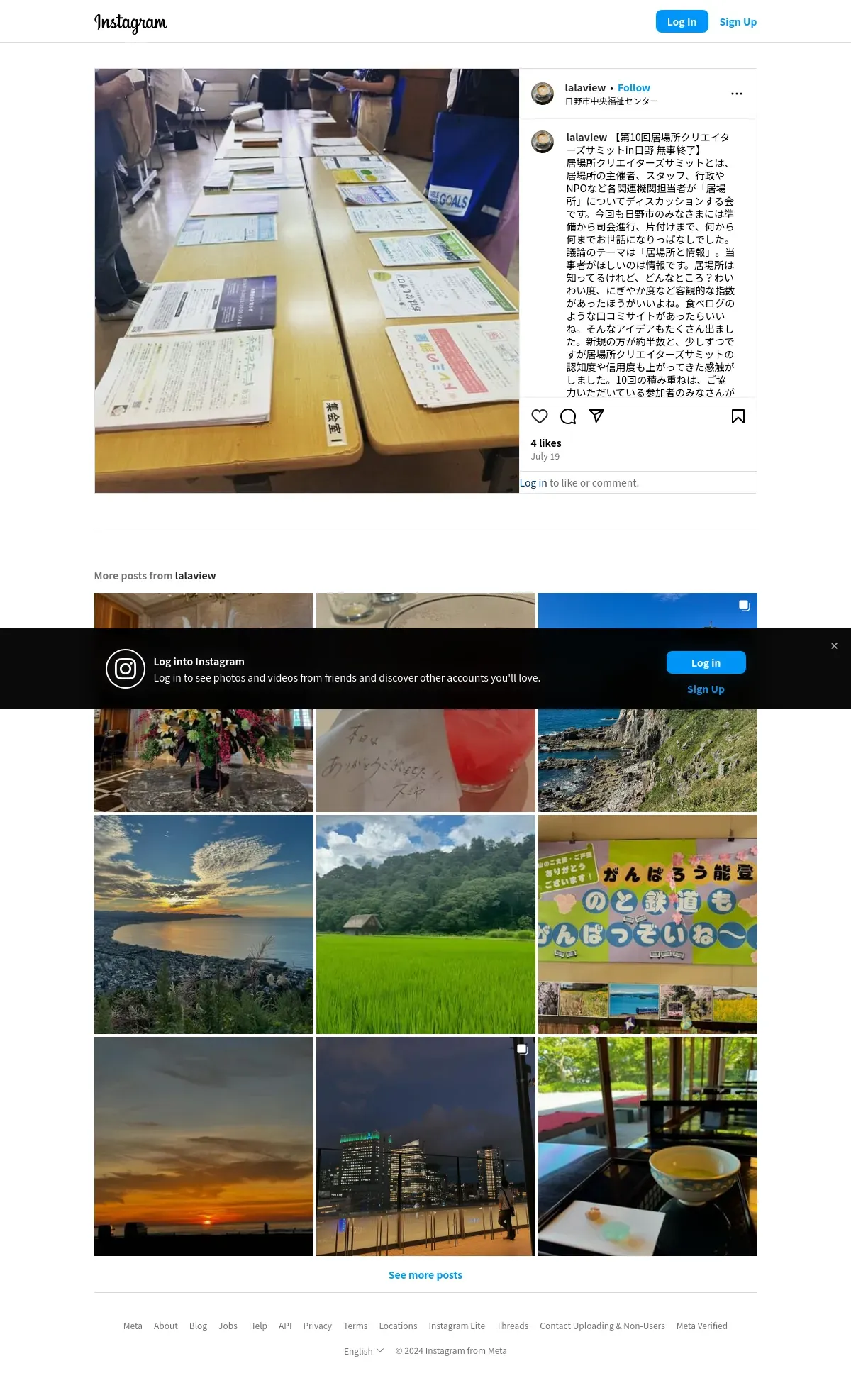The width and height of the screenshot is (851, 1400).
Task: Like the post with the heart icon
Action: pos(540,416)
